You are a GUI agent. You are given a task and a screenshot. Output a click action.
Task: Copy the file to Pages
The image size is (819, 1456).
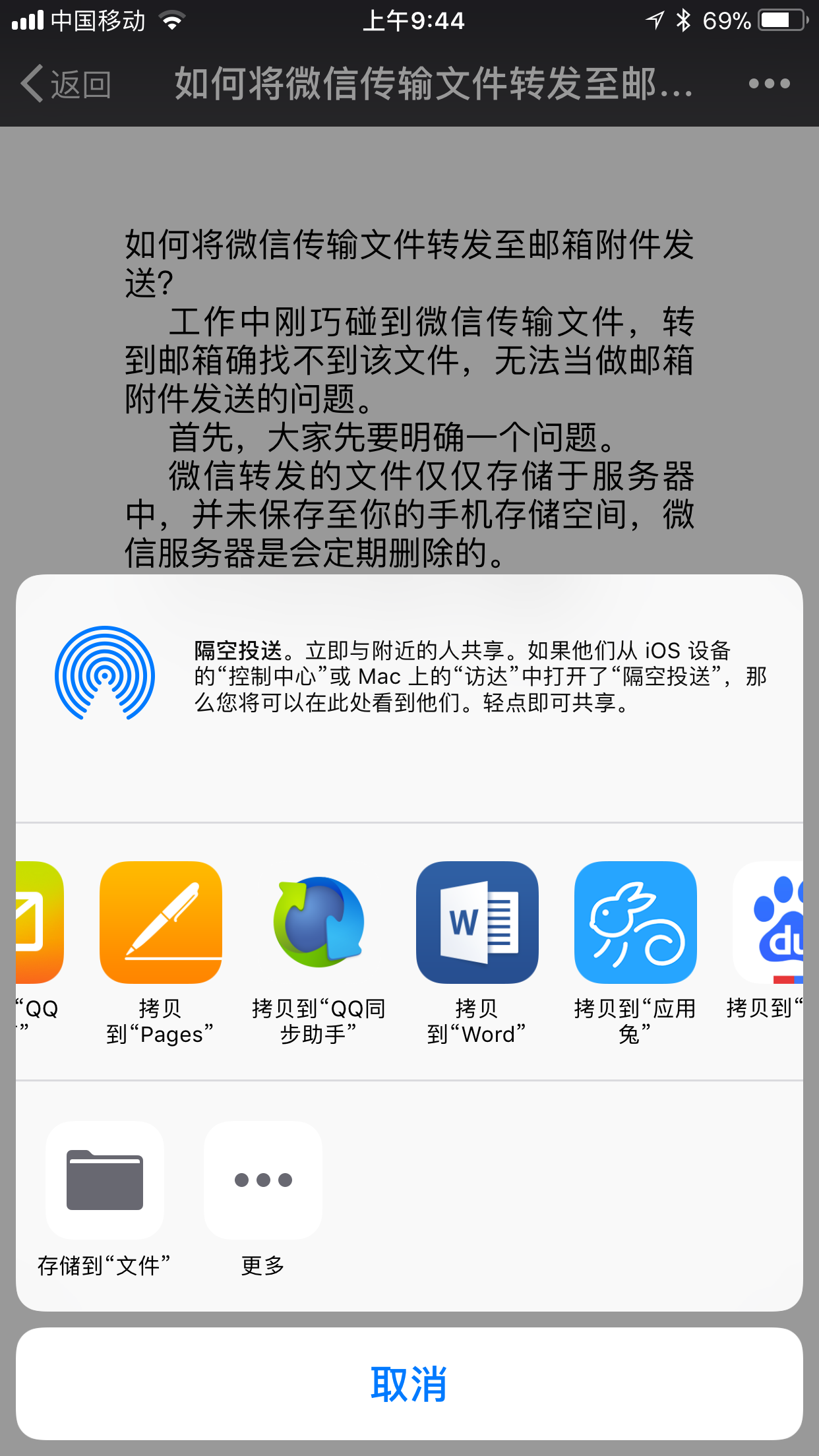(160, 923)
